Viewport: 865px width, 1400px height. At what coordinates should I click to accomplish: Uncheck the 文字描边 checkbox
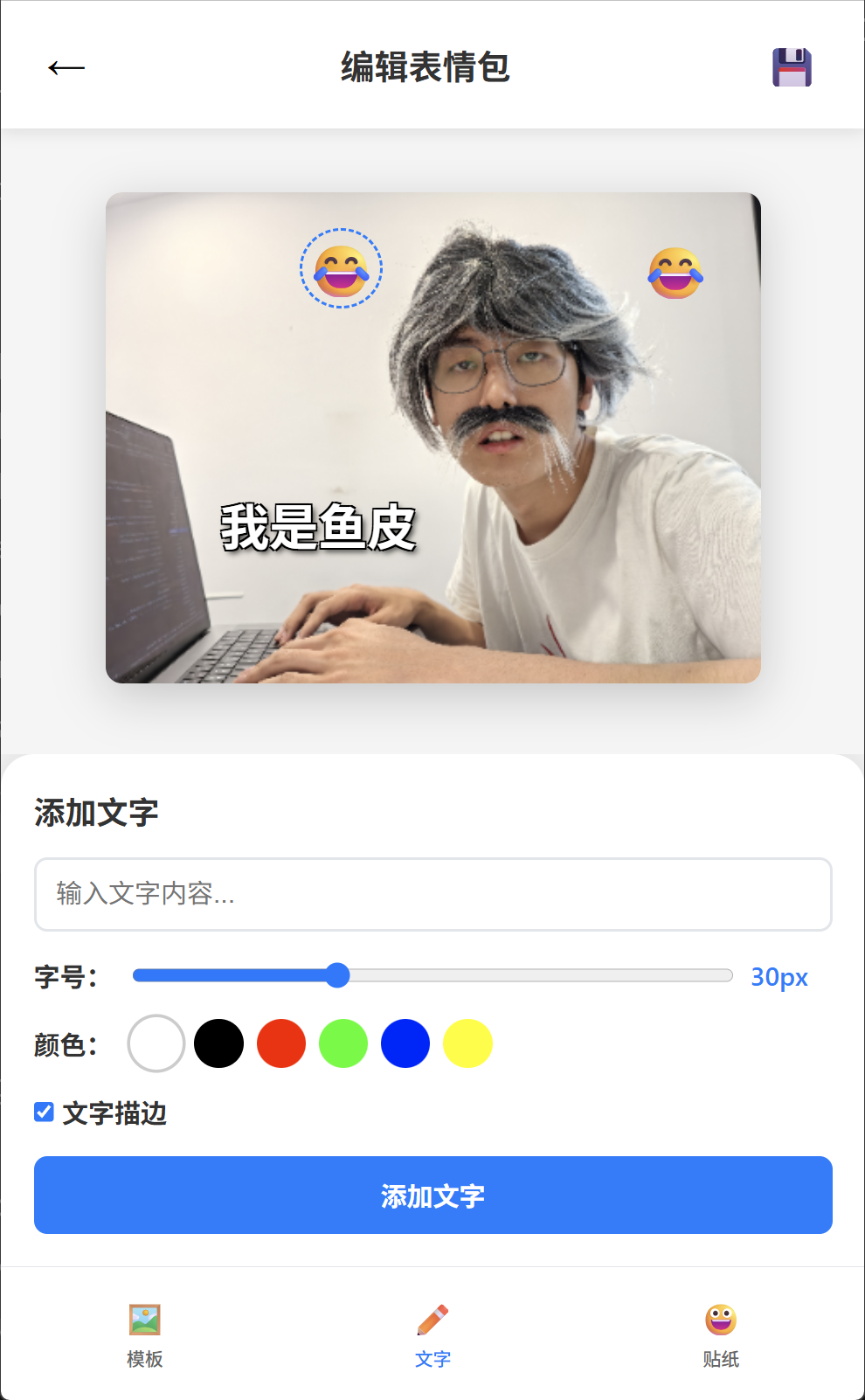click(45, 1112)
